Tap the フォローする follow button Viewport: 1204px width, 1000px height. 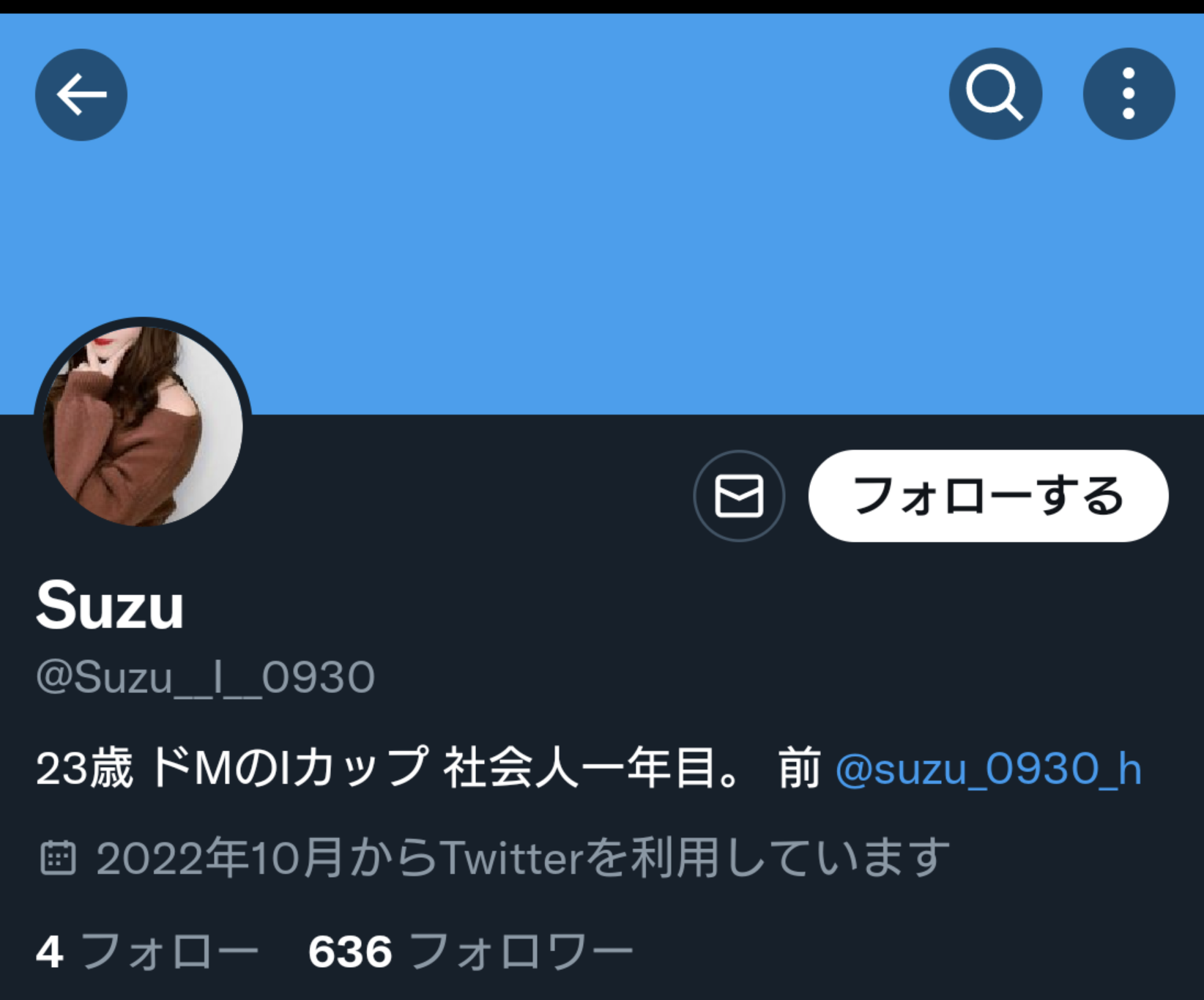(x=988, y=496)
